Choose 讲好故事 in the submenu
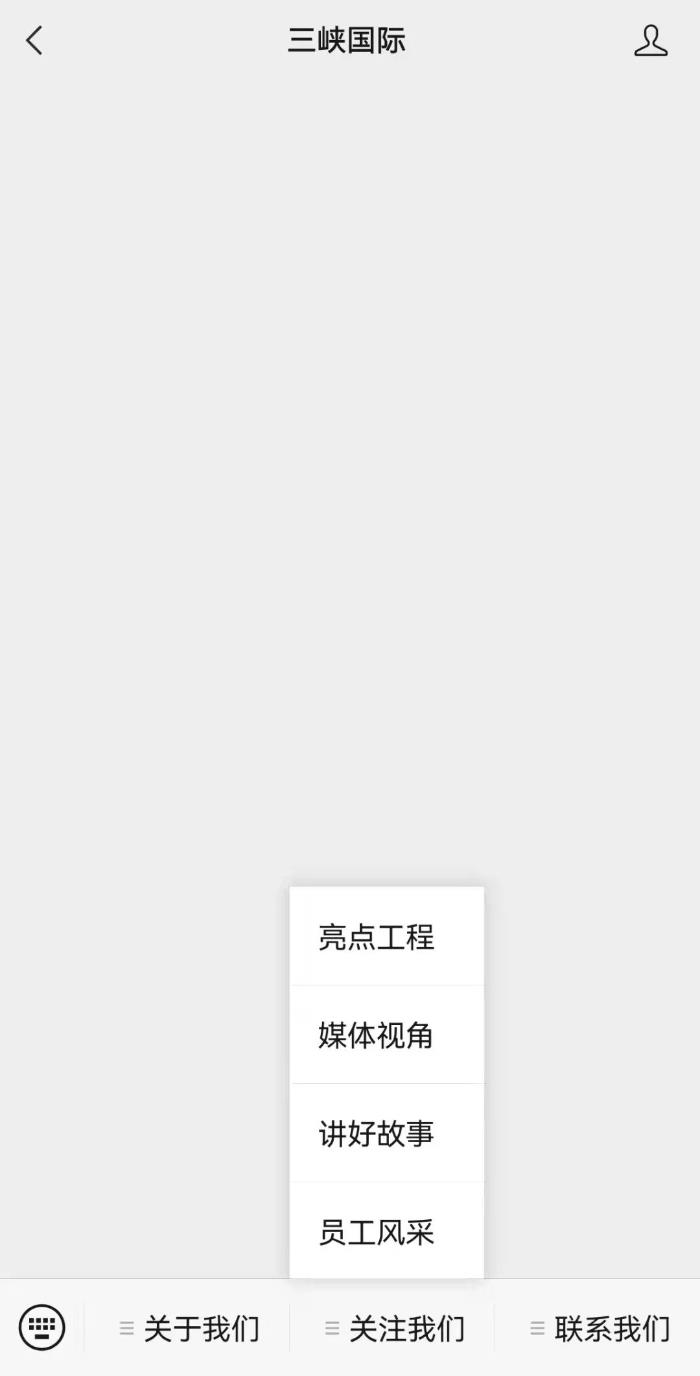 (x=386, y=1133)
